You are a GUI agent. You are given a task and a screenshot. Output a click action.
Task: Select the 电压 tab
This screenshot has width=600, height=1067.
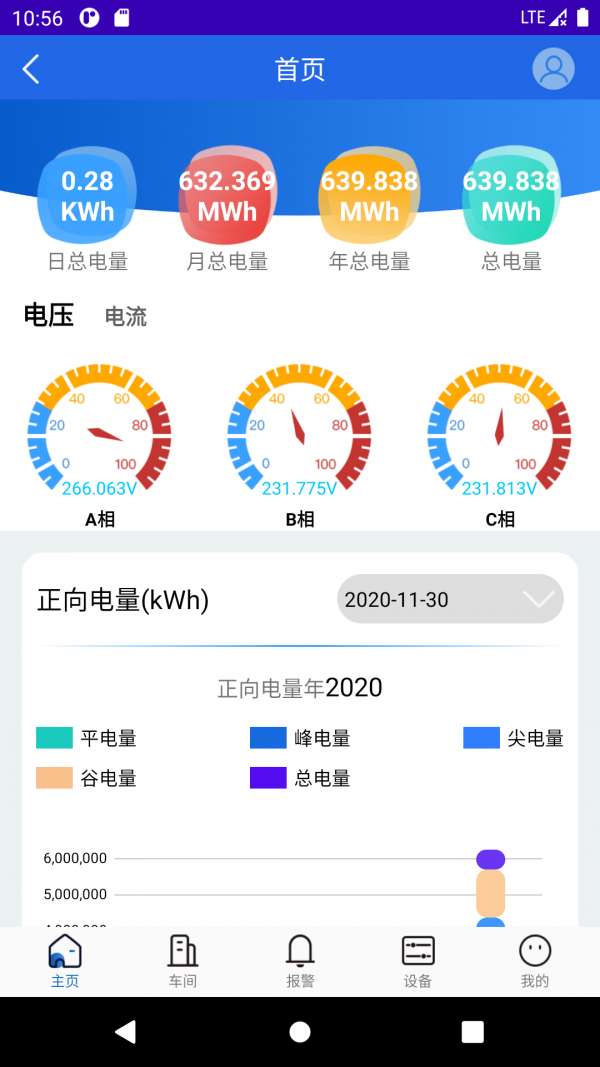49,316
